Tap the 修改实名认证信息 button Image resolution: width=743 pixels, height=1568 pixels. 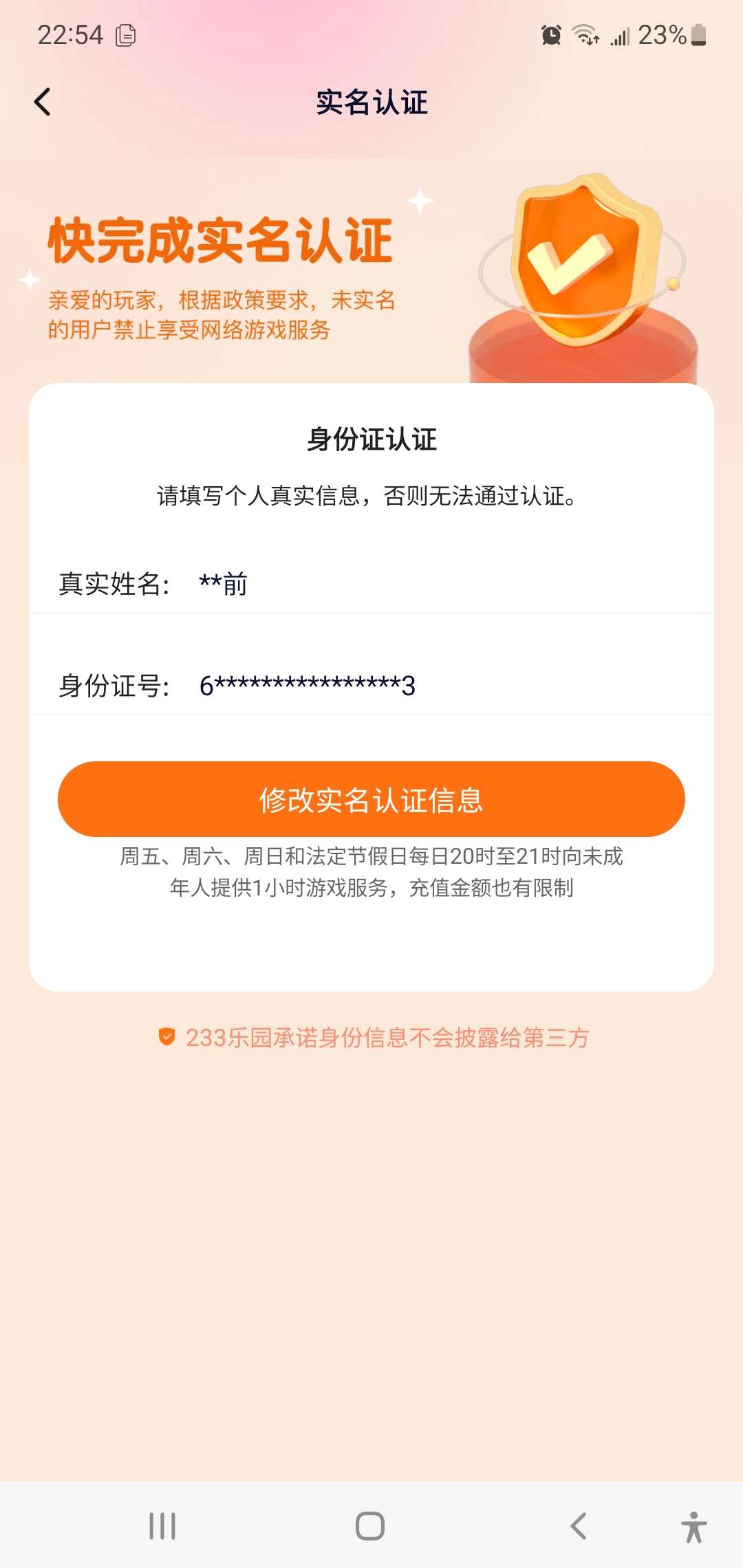pyautogui.click(x=371, y=799)
